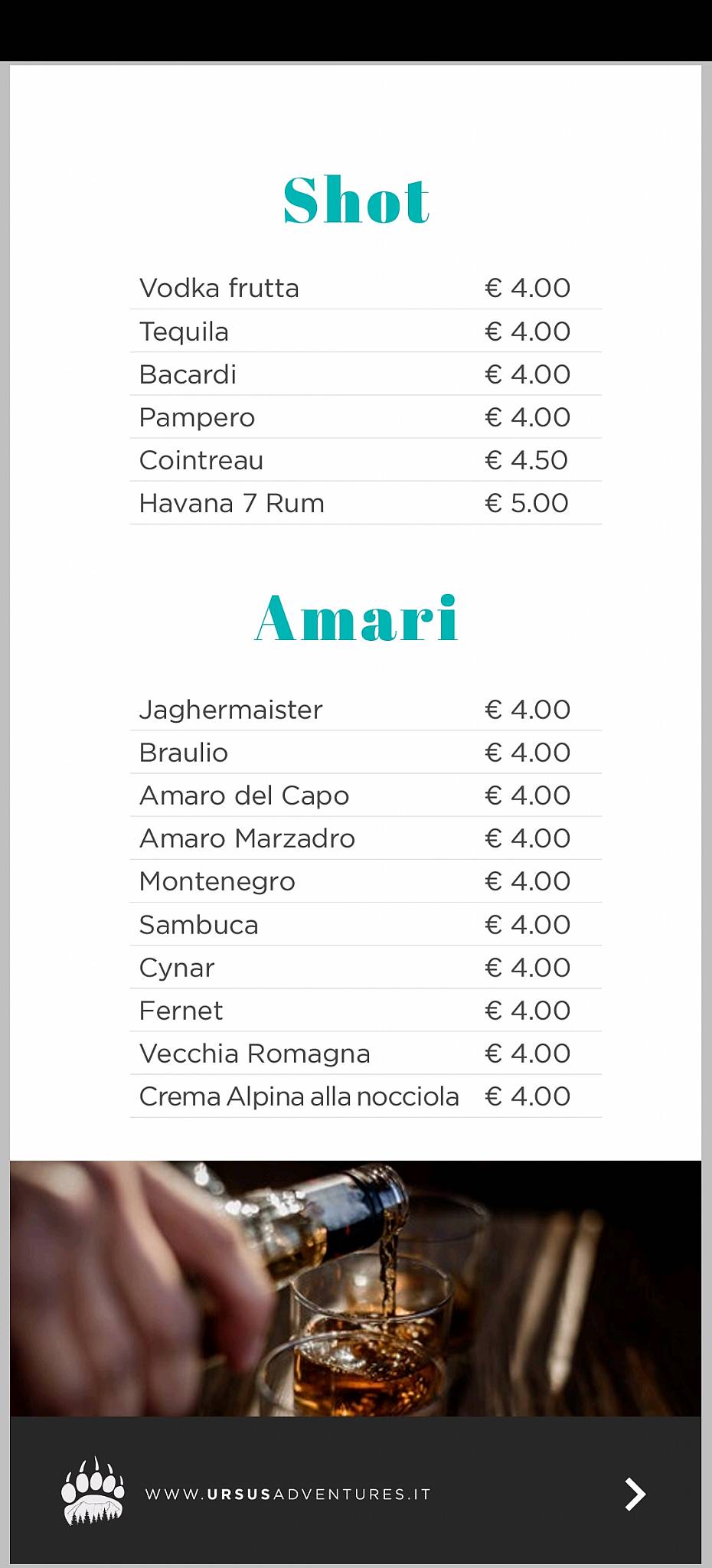Click the Cynar list entry

175,967
